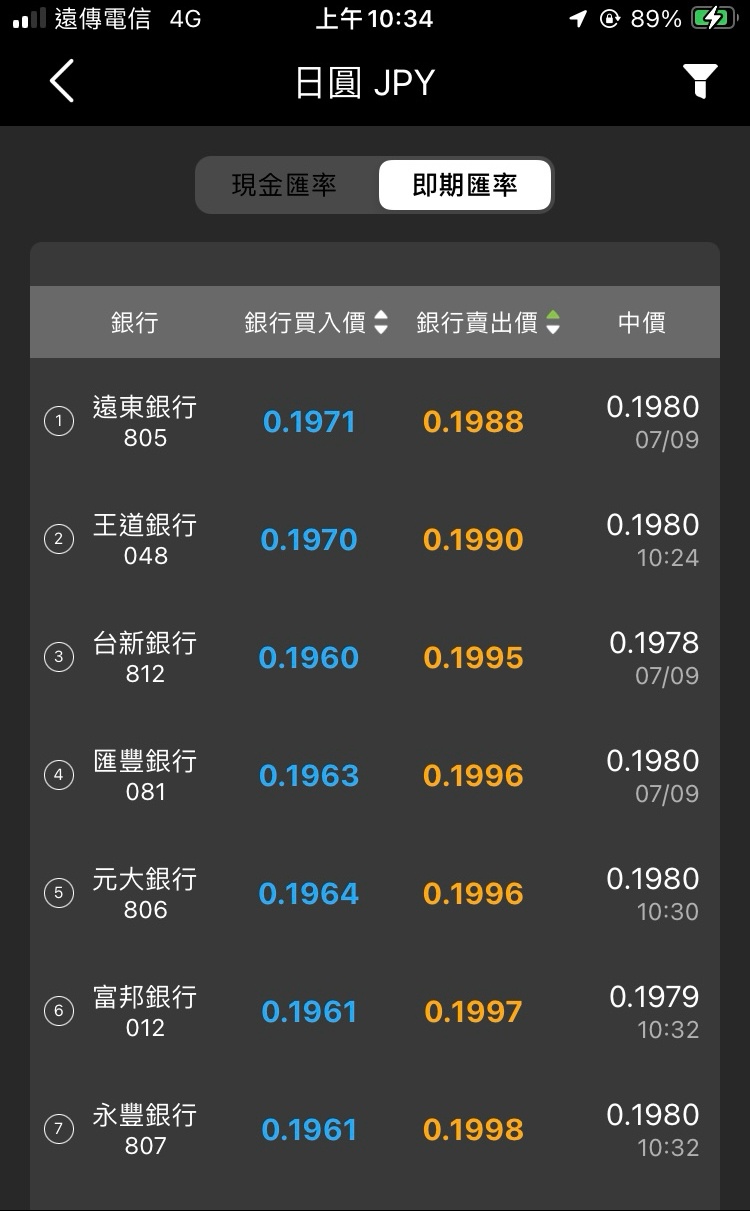Screen dimensions: 750x1211
Task: Go back using the top-left arrow
Action: [x=62, y=81]
